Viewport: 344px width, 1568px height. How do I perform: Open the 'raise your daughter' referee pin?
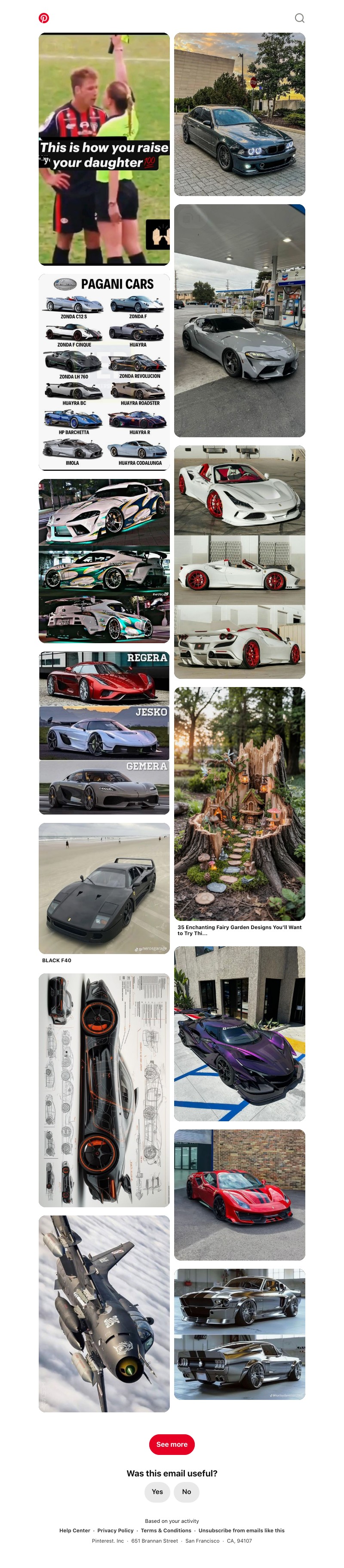click(x=104, y=148)
